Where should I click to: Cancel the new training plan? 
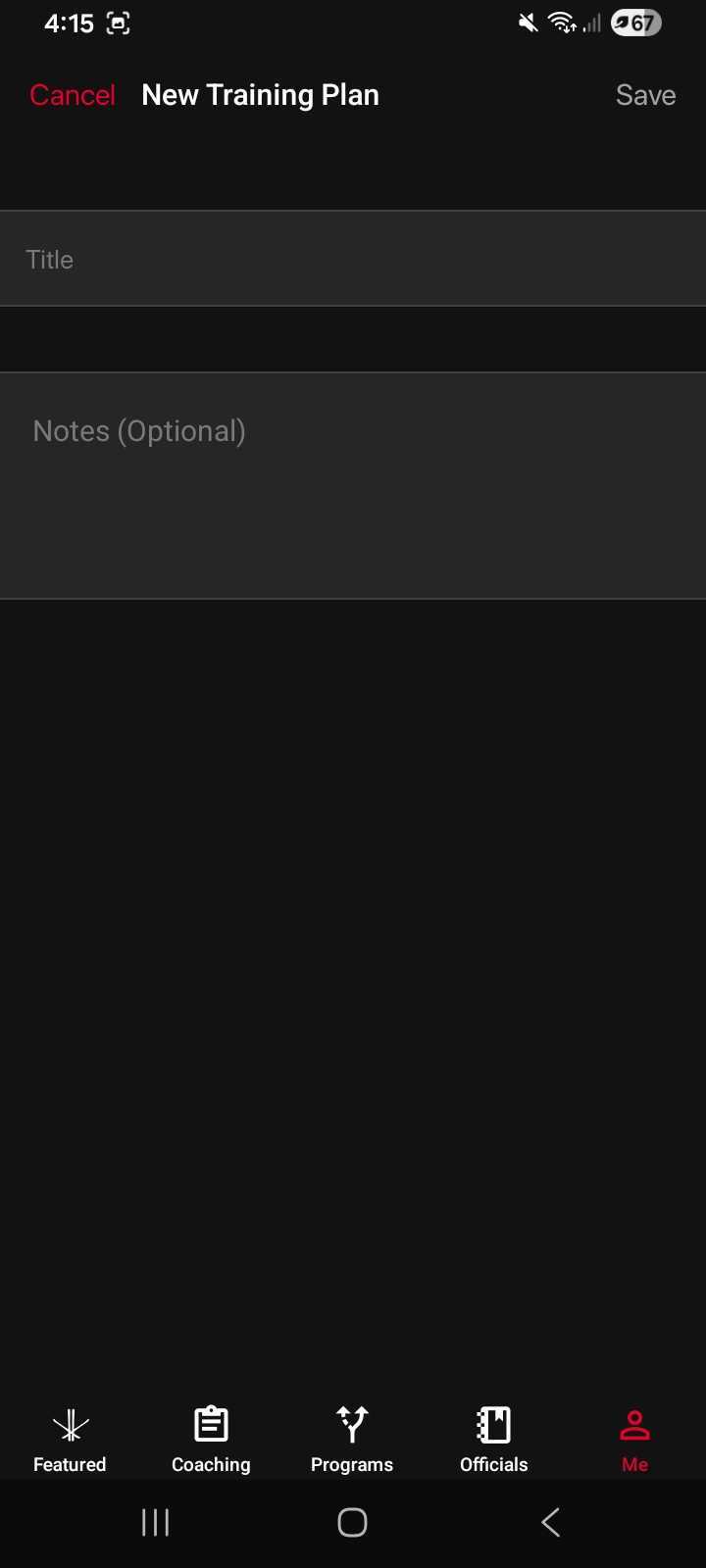pos(73,95)
